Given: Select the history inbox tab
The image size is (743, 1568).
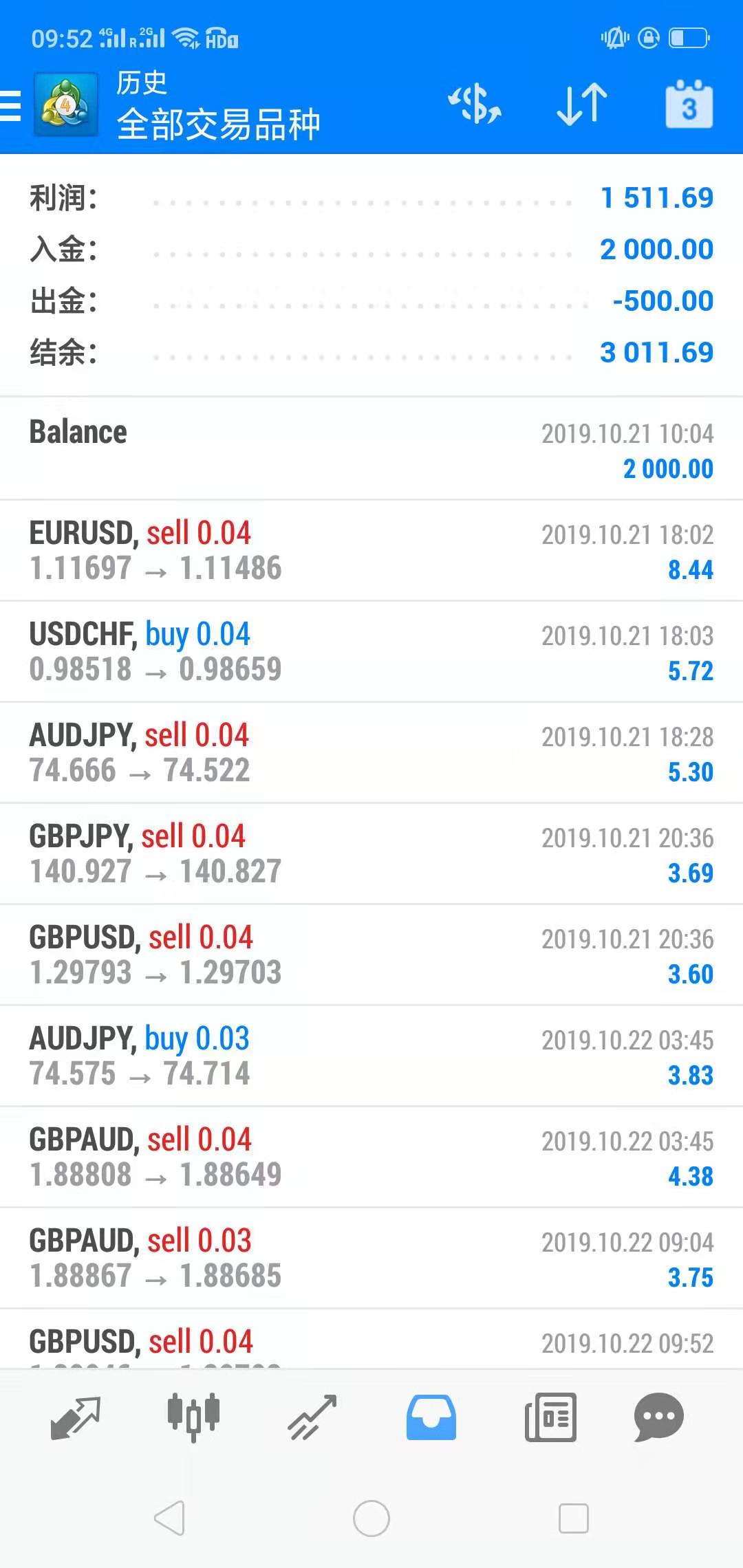Looking at the screenshot, I should [x=431, y=1417].
